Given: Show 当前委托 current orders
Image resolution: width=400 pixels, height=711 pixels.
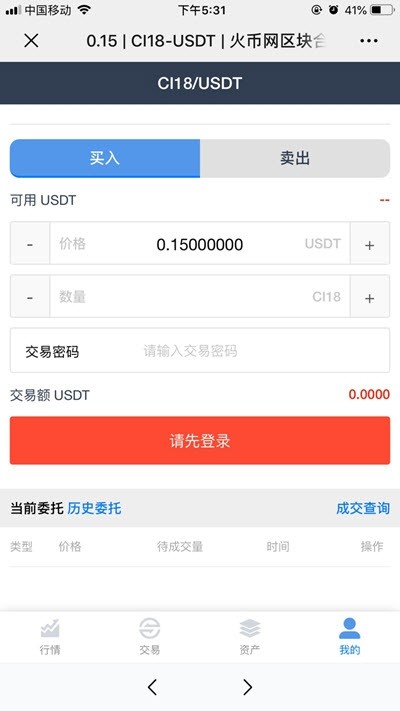Looking at the screenshot, I should pos(37,508).
